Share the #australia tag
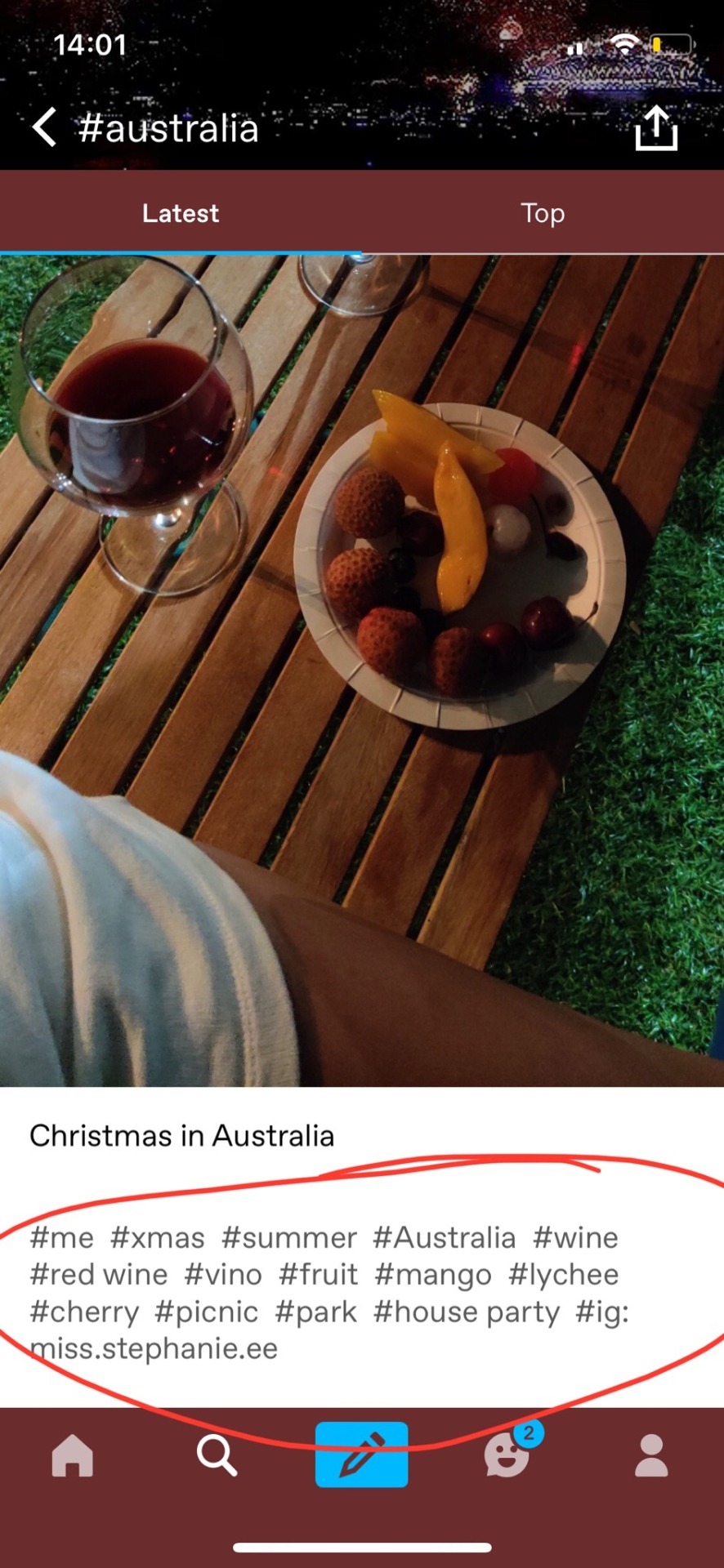The height and width of the screenshot is (1568, 724). (656, 128)
